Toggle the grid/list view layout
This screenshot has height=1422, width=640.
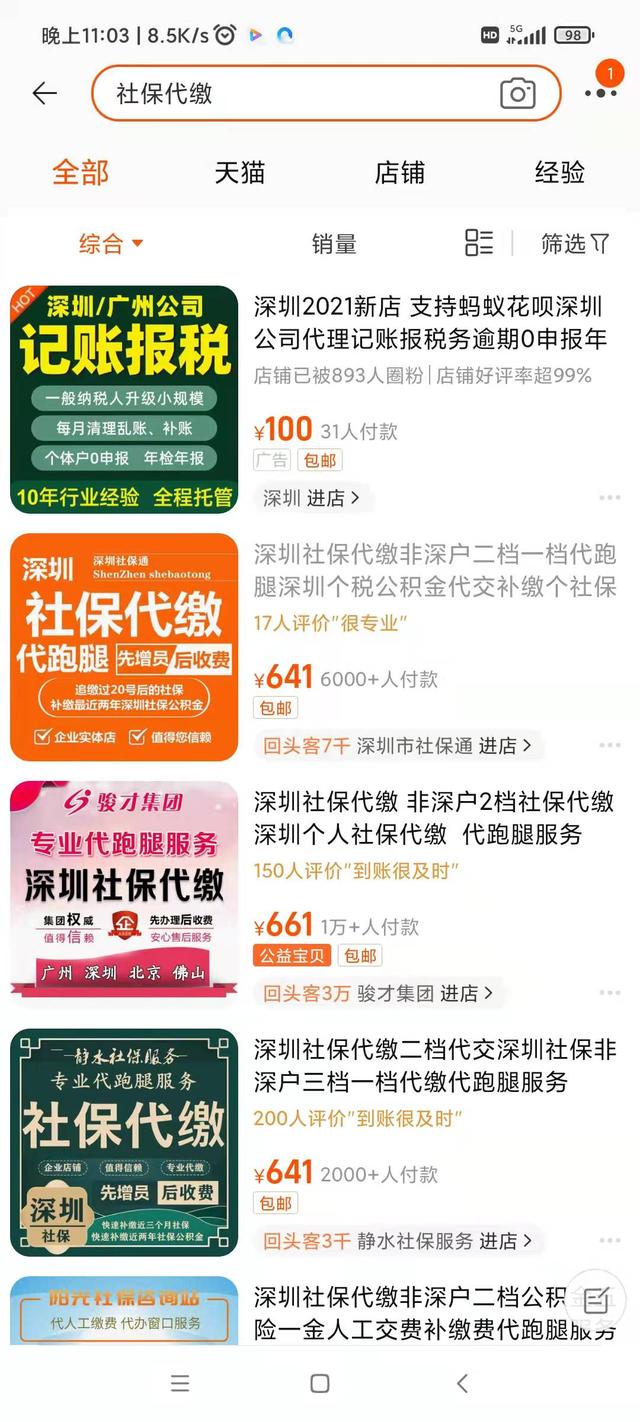(479, 242)
